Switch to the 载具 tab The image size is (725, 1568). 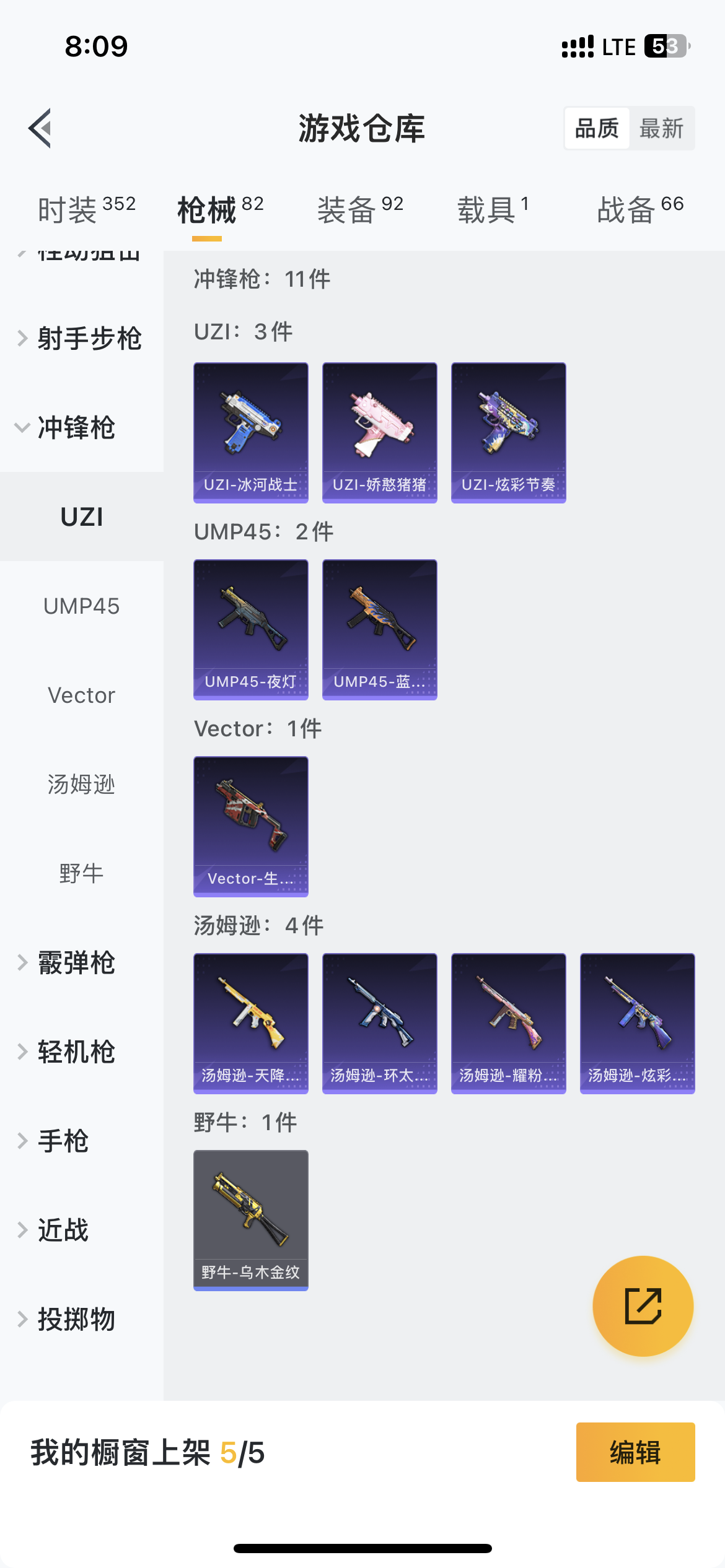pyautogui.click(x=493, y=210)
